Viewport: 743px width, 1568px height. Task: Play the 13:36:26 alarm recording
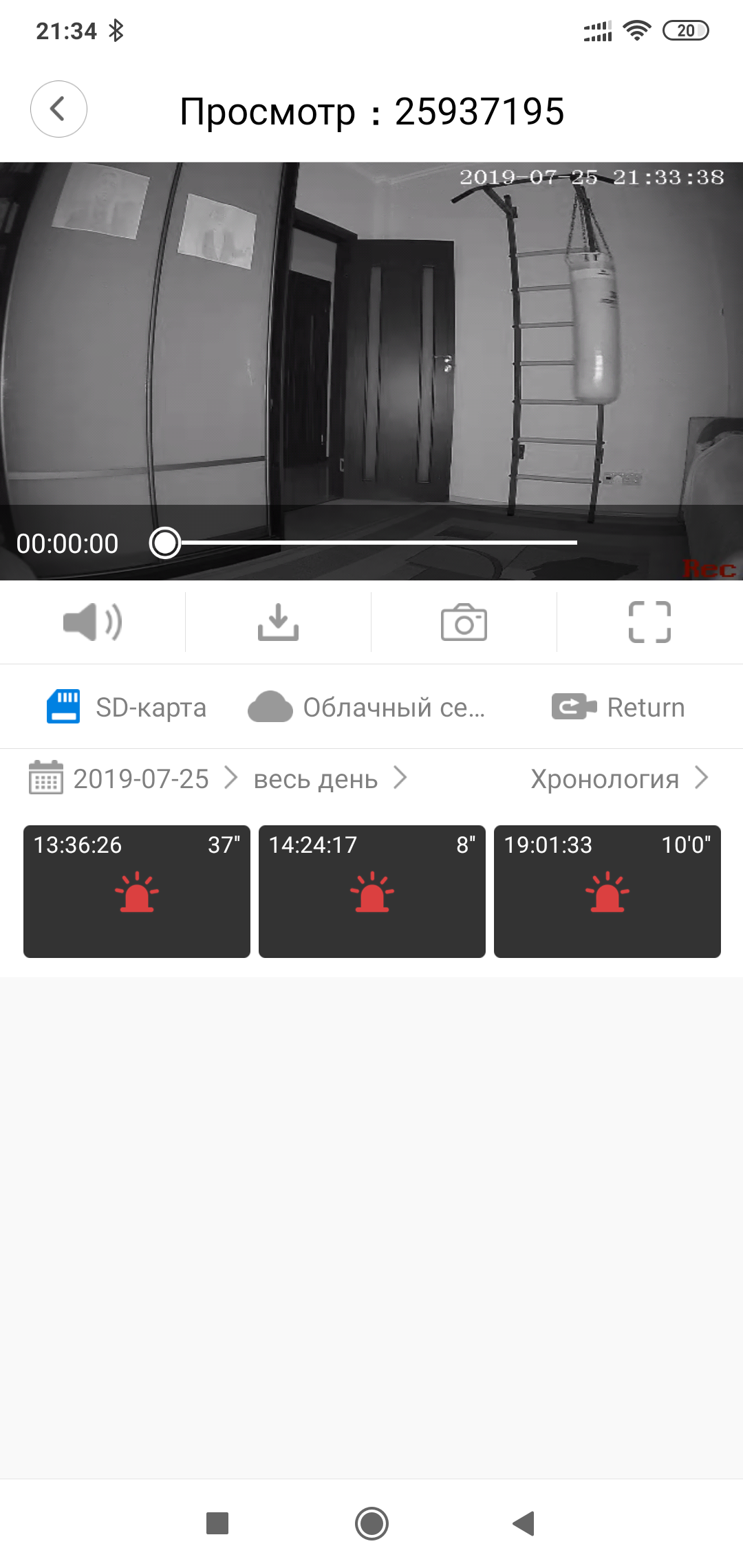tap(137, 891)
